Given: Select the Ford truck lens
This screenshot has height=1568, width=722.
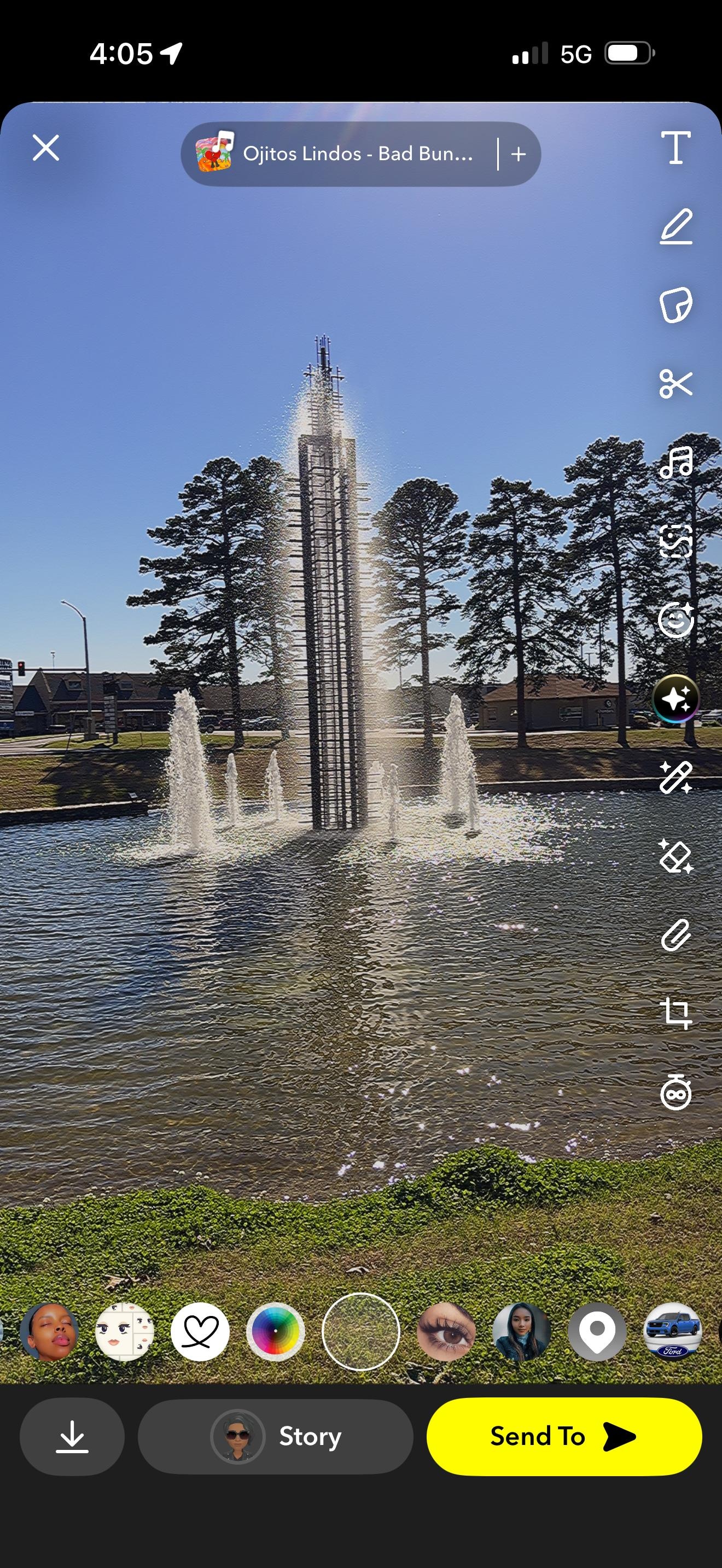Looking at the screenshot, I should [x=672, y=1332].
